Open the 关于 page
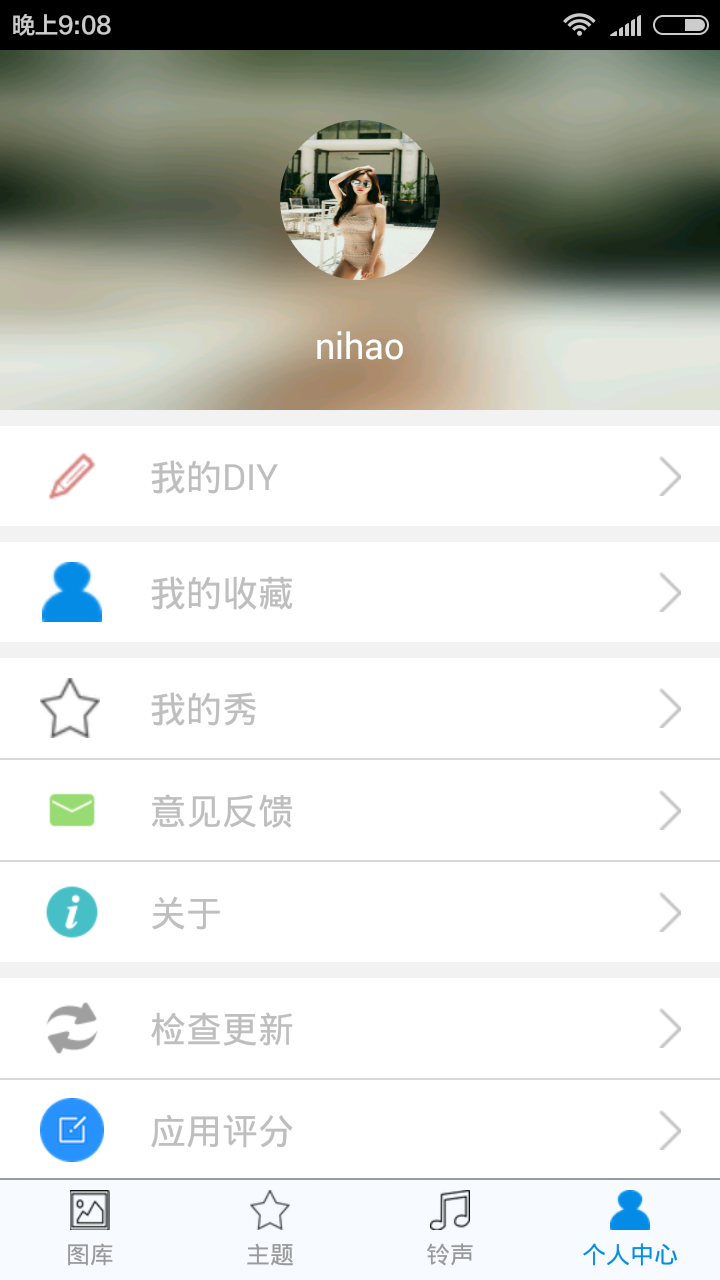 pyautogui.click(x=360, y=913)
